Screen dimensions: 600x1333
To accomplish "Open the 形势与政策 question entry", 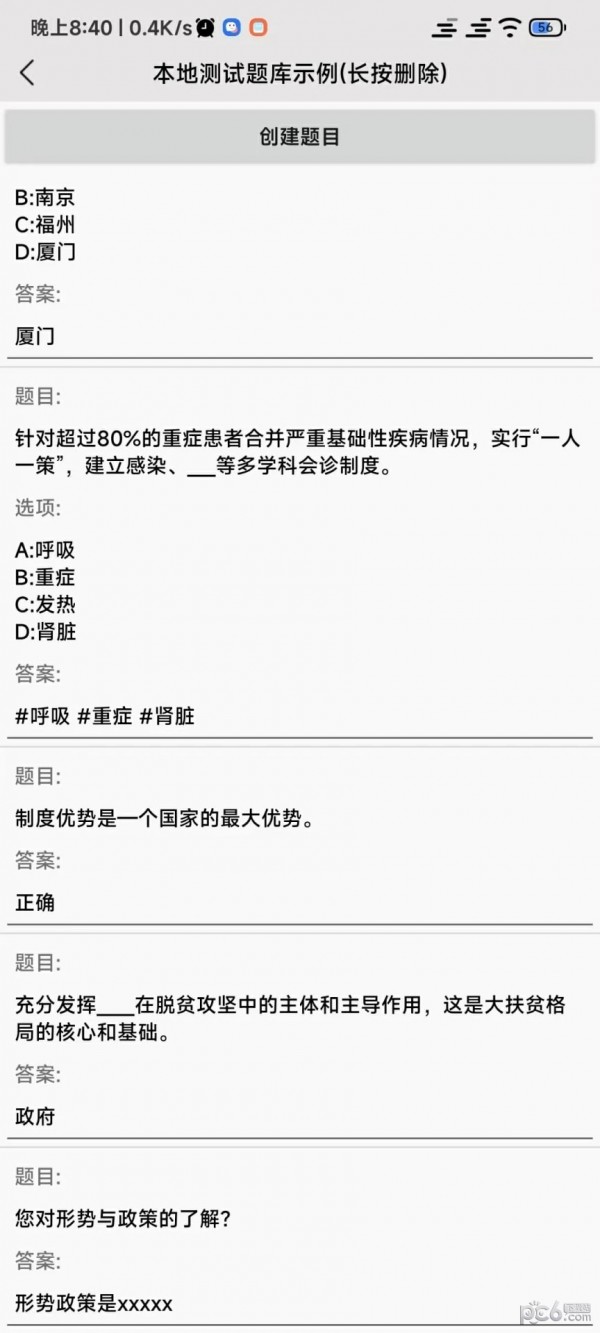I will tap(300, 1240).
